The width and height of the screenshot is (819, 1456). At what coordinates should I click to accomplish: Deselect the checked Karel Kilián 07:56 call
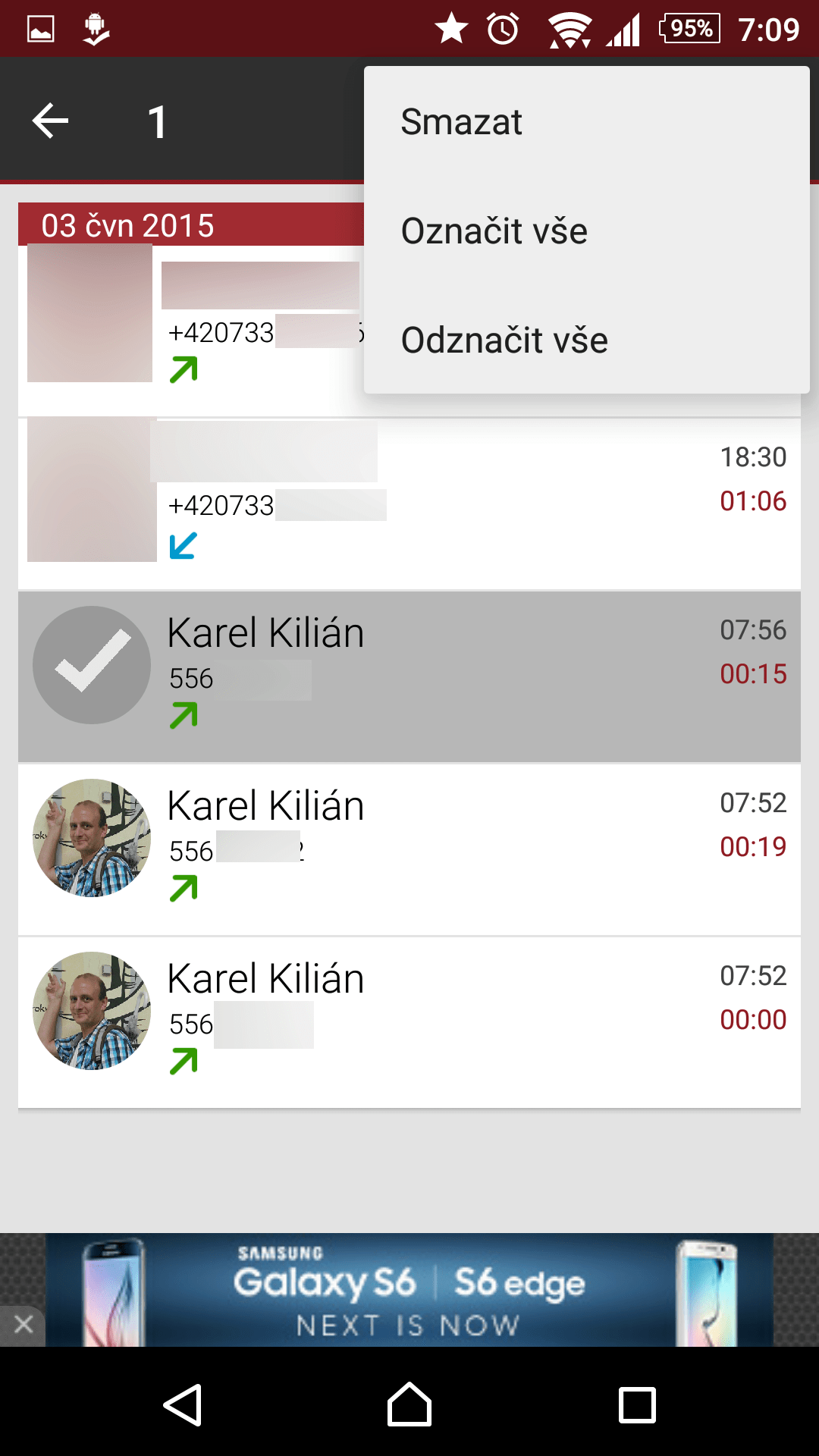[409, 676]
